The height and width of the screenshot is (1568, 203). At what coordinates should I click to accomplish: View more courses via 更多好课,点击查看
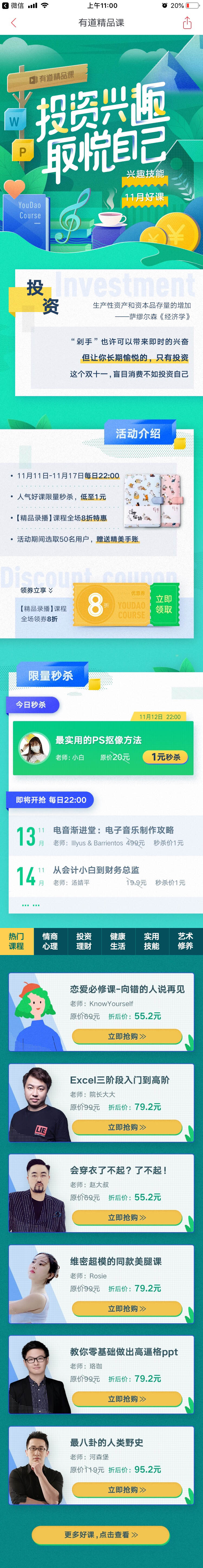101,1534
